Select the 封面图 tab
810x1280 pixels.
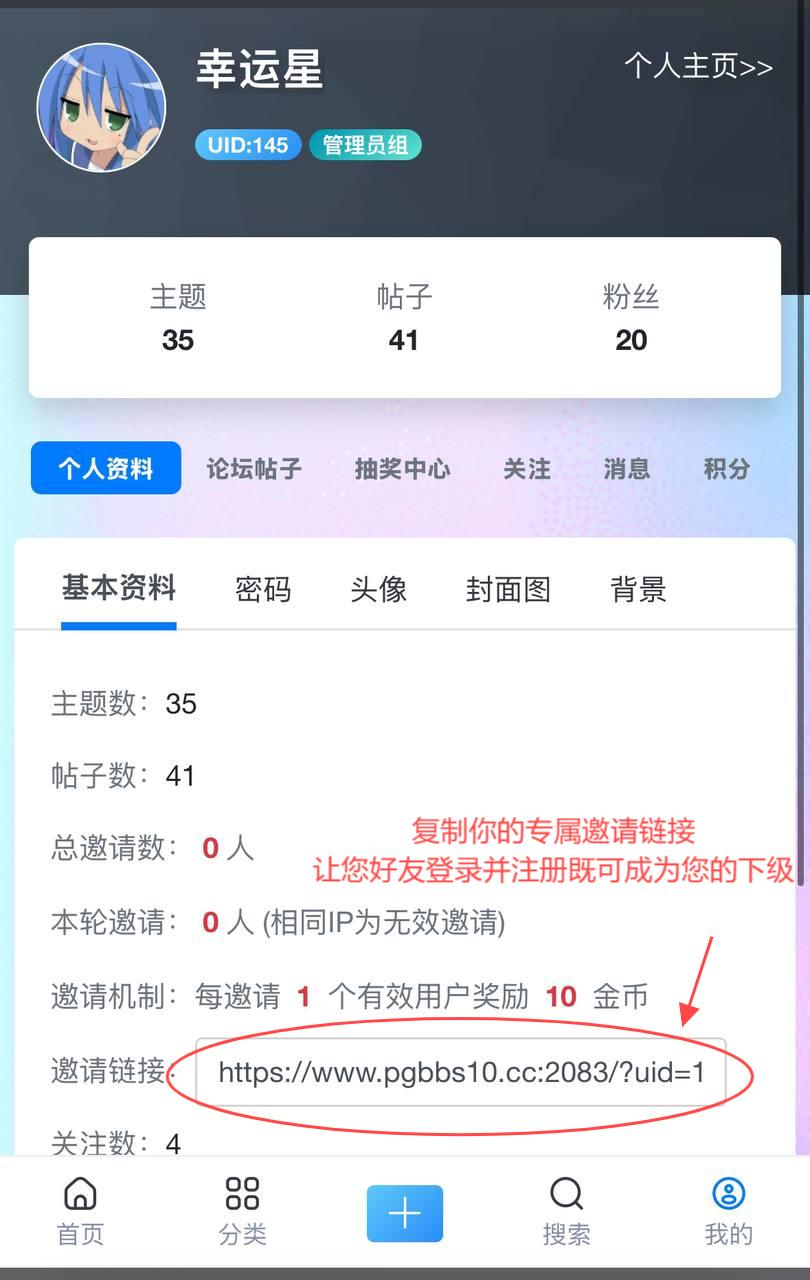pos(508,590)
